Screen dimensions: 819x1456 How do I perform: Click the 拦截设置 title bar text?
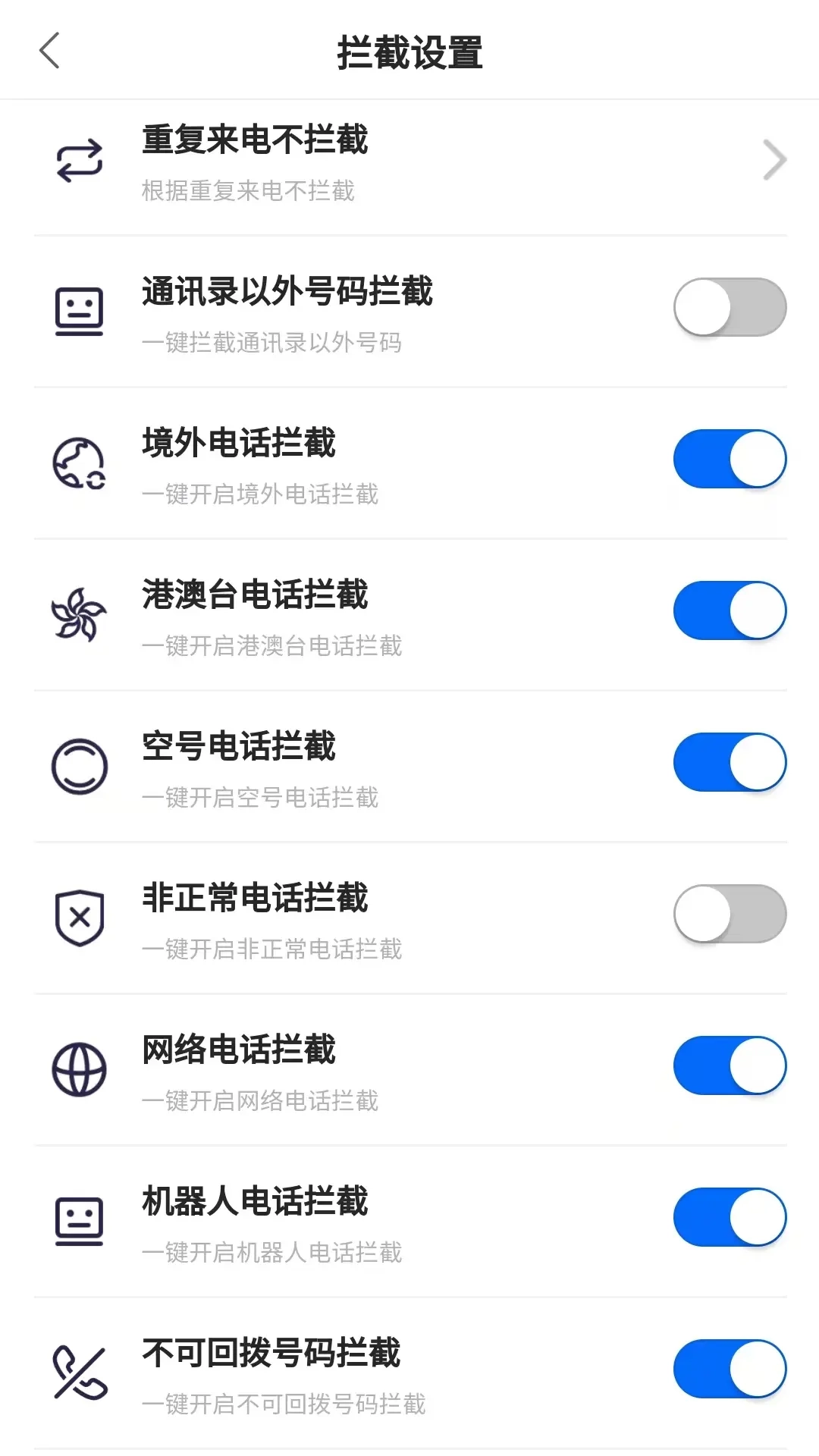coord(409,53)
